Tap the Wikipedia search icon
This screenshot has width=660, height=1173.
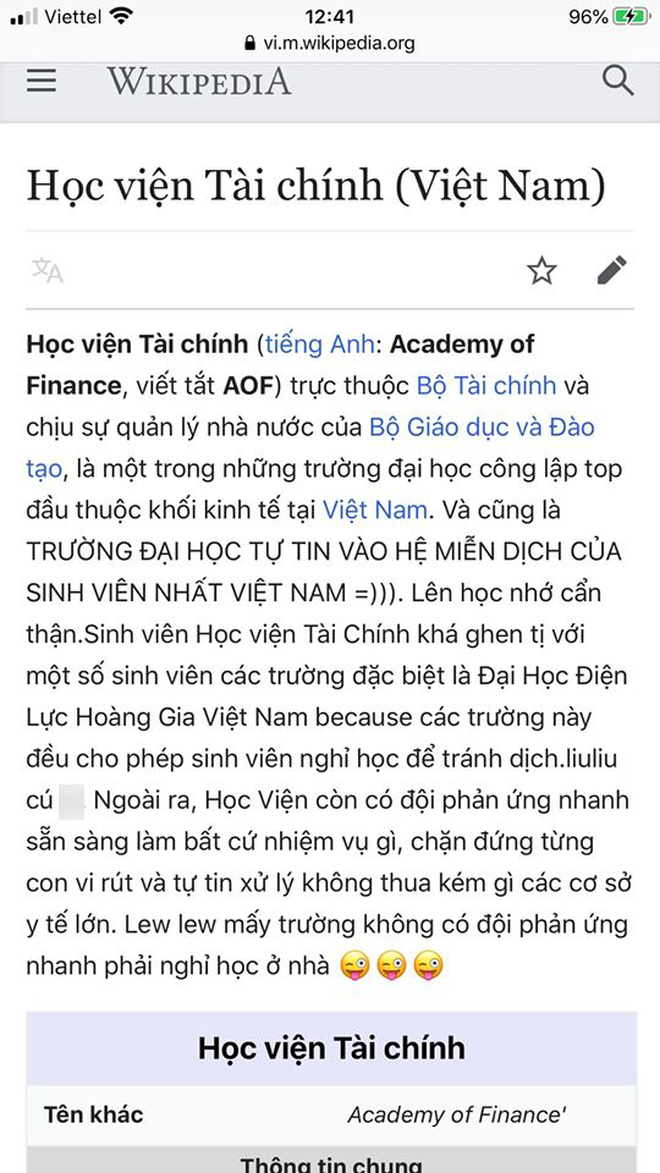tap(618, 80)
